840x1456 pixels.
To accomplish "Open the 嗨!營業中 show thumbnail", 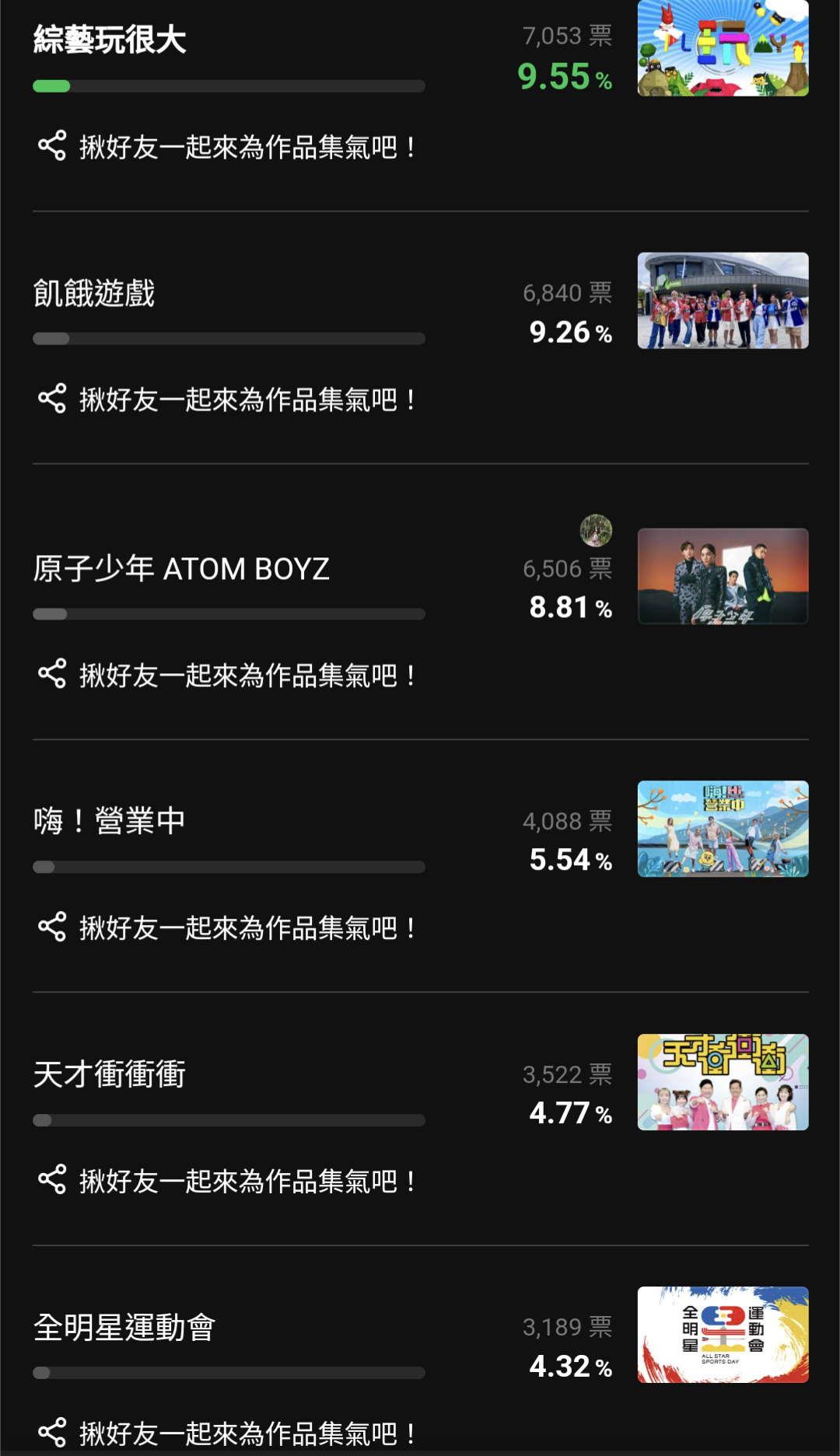I will coord(723,829).
